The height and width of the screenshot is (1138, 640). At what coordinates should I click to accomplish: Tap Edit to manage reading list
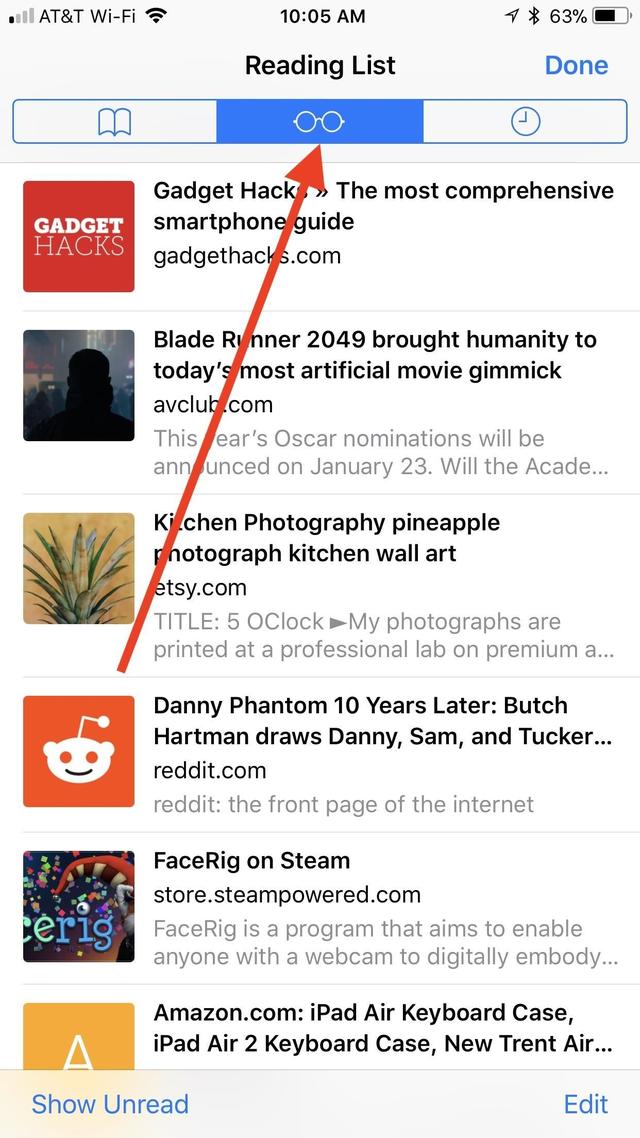pyautogui.click(x=585, y=1104)
